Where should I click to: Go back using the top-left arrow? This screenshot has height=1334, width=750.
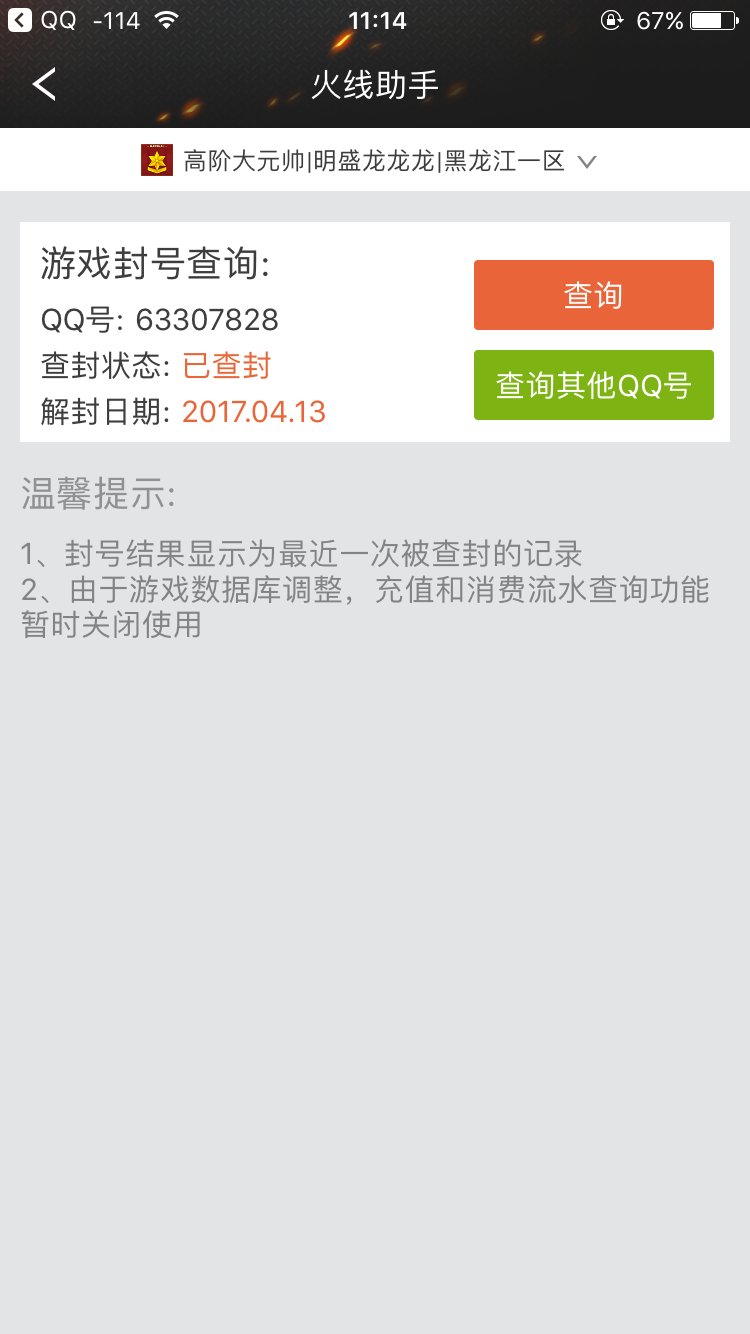(44, 85)
